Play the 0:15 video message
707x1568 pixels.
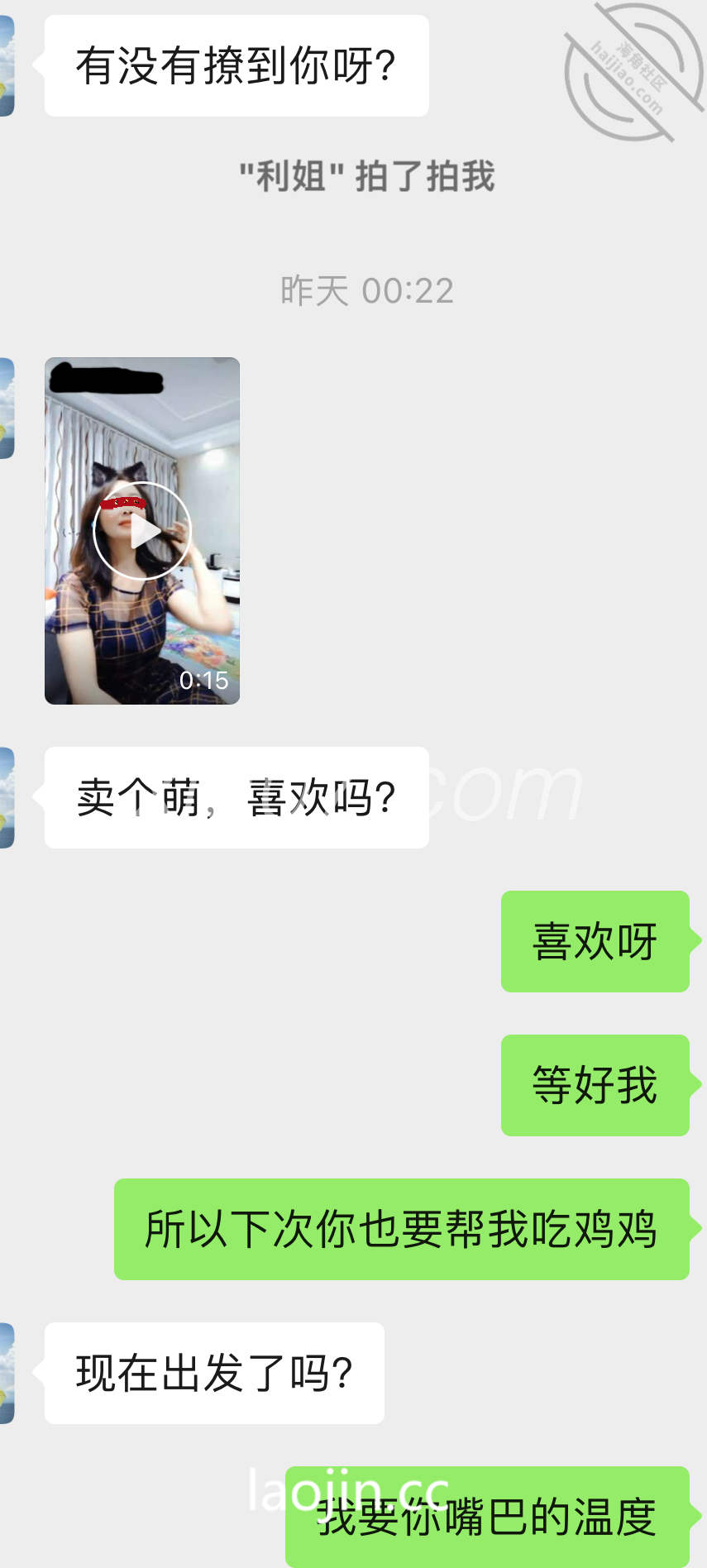click(142, 531)
